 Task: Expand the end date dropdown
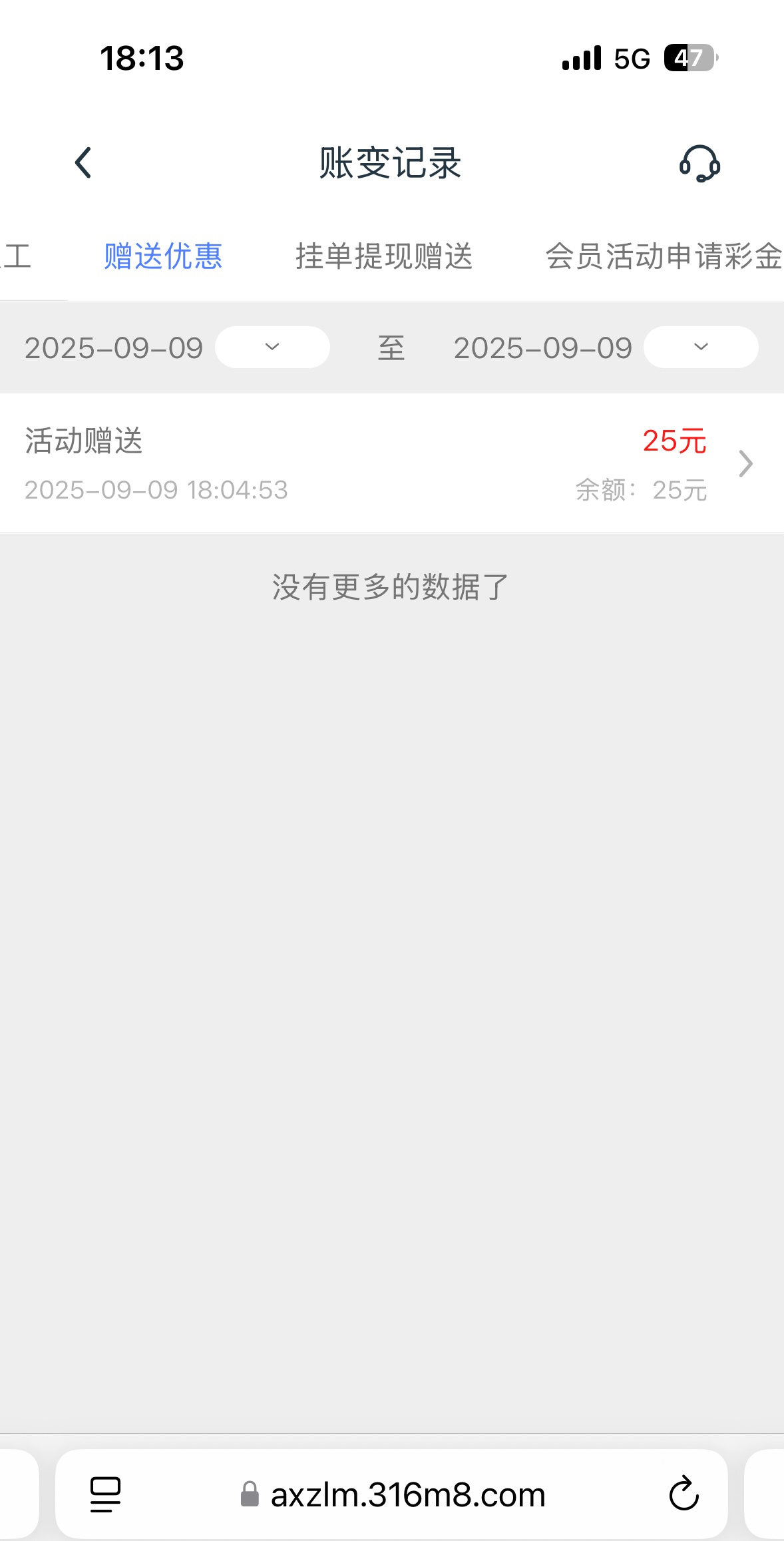[x=701, y=347]
